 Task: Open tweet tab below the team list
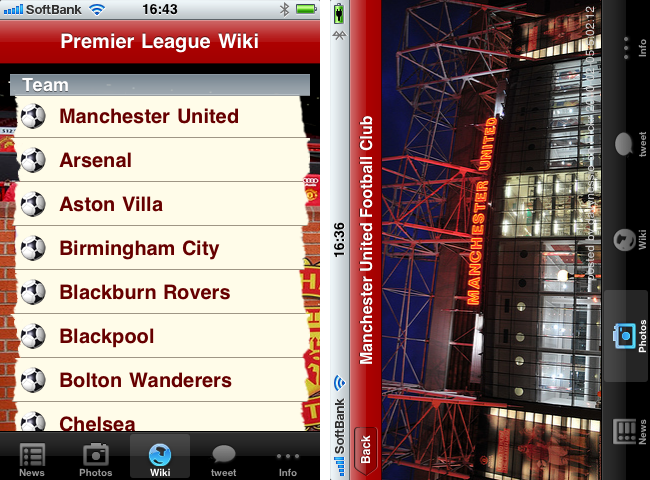point(223,458)
